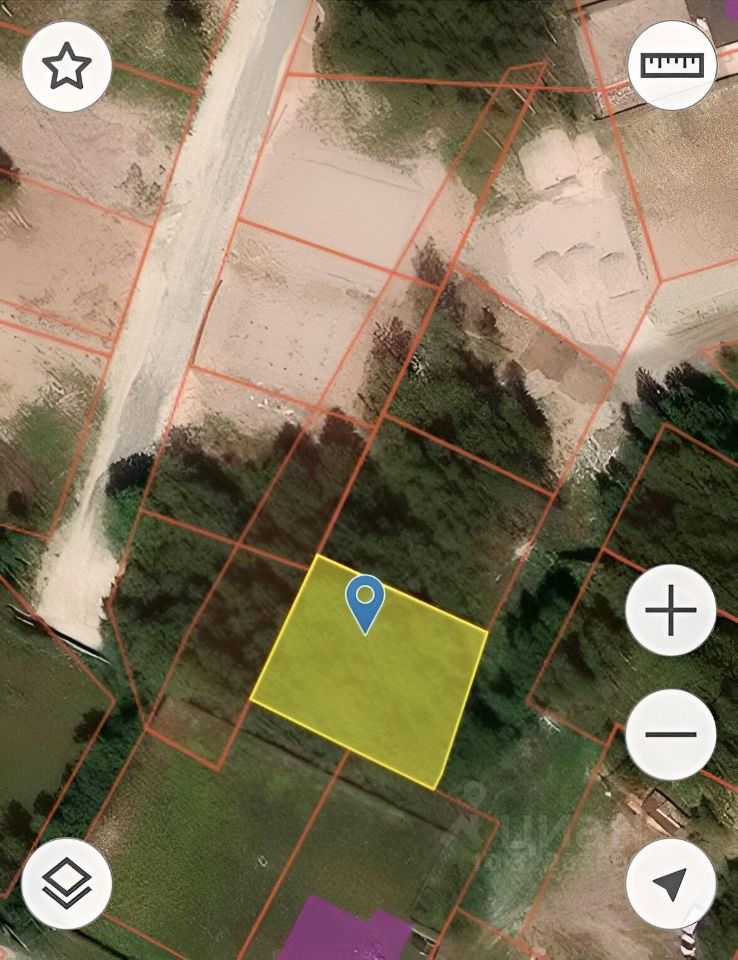
Task: Zoom out with the minus button
Action: pyautogui.click(x=670, y=734)
